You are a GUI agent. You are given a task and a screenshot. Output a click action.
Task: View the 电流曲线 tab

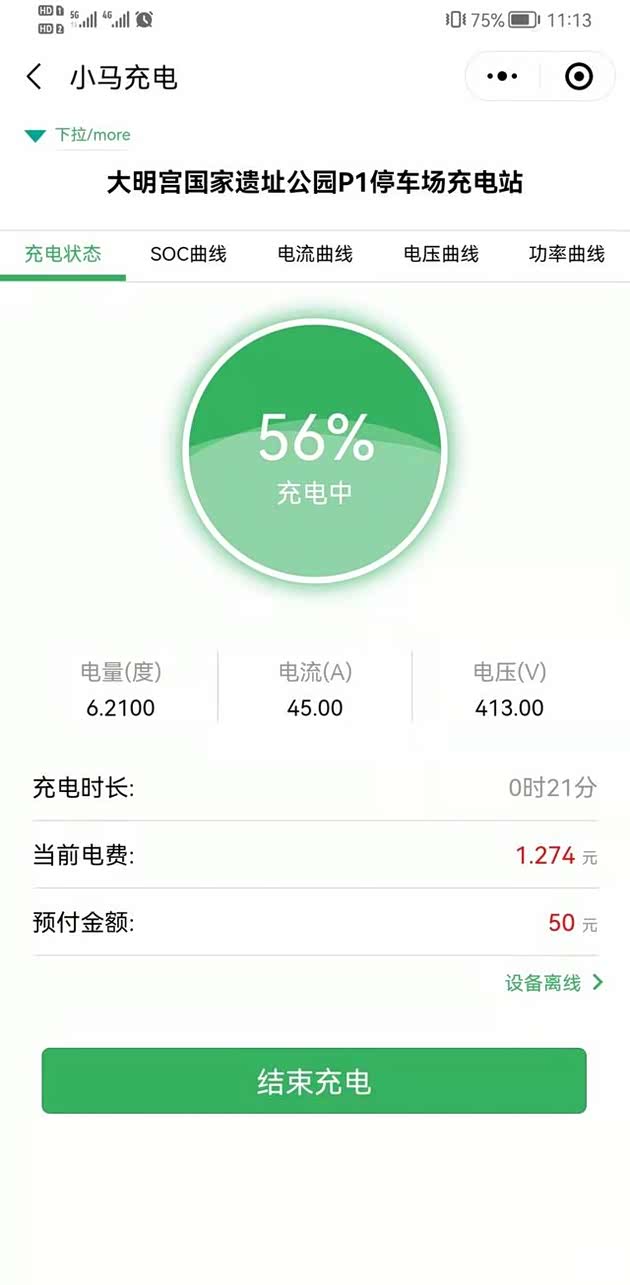point(315,254)
